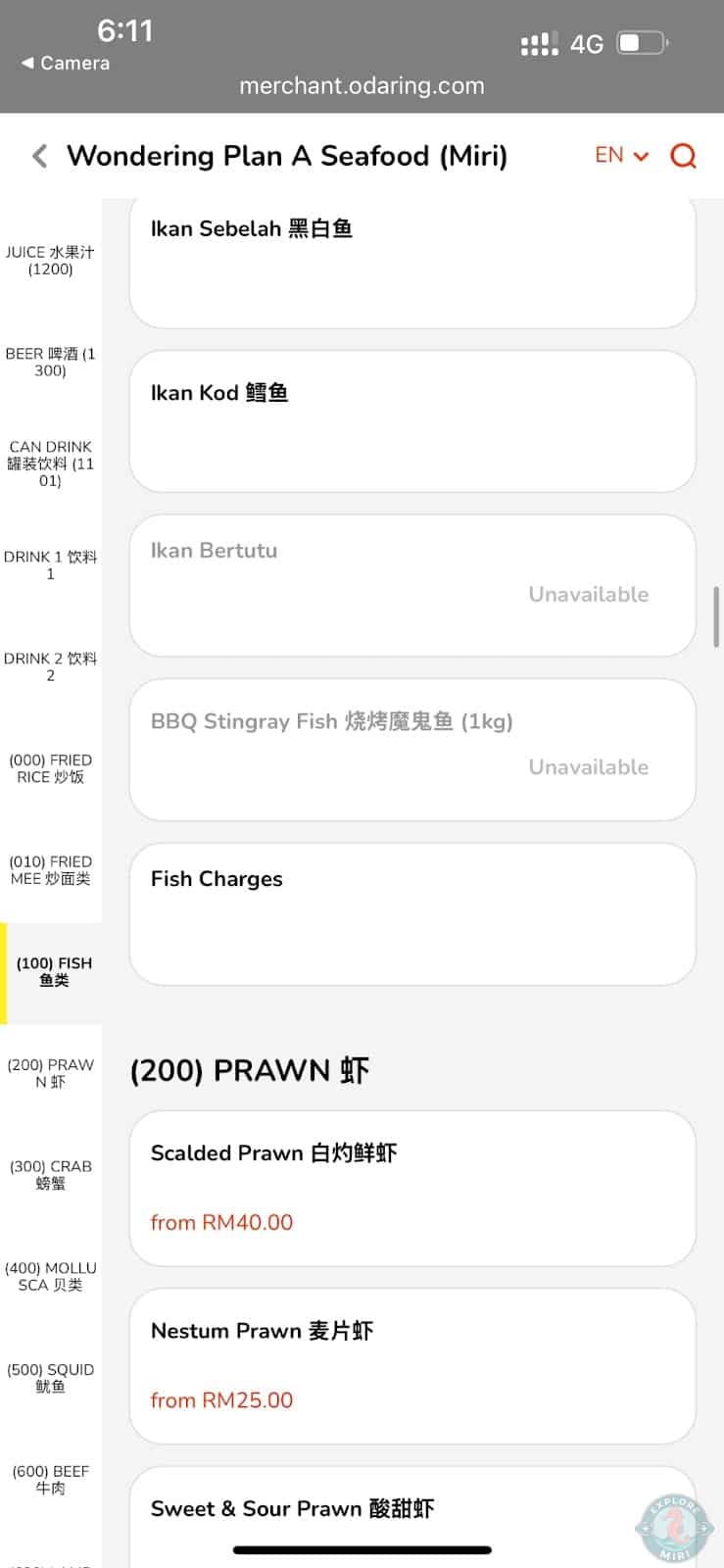Expand the Fish Charges item card
724x1568 pixels.
coord(412,913)
